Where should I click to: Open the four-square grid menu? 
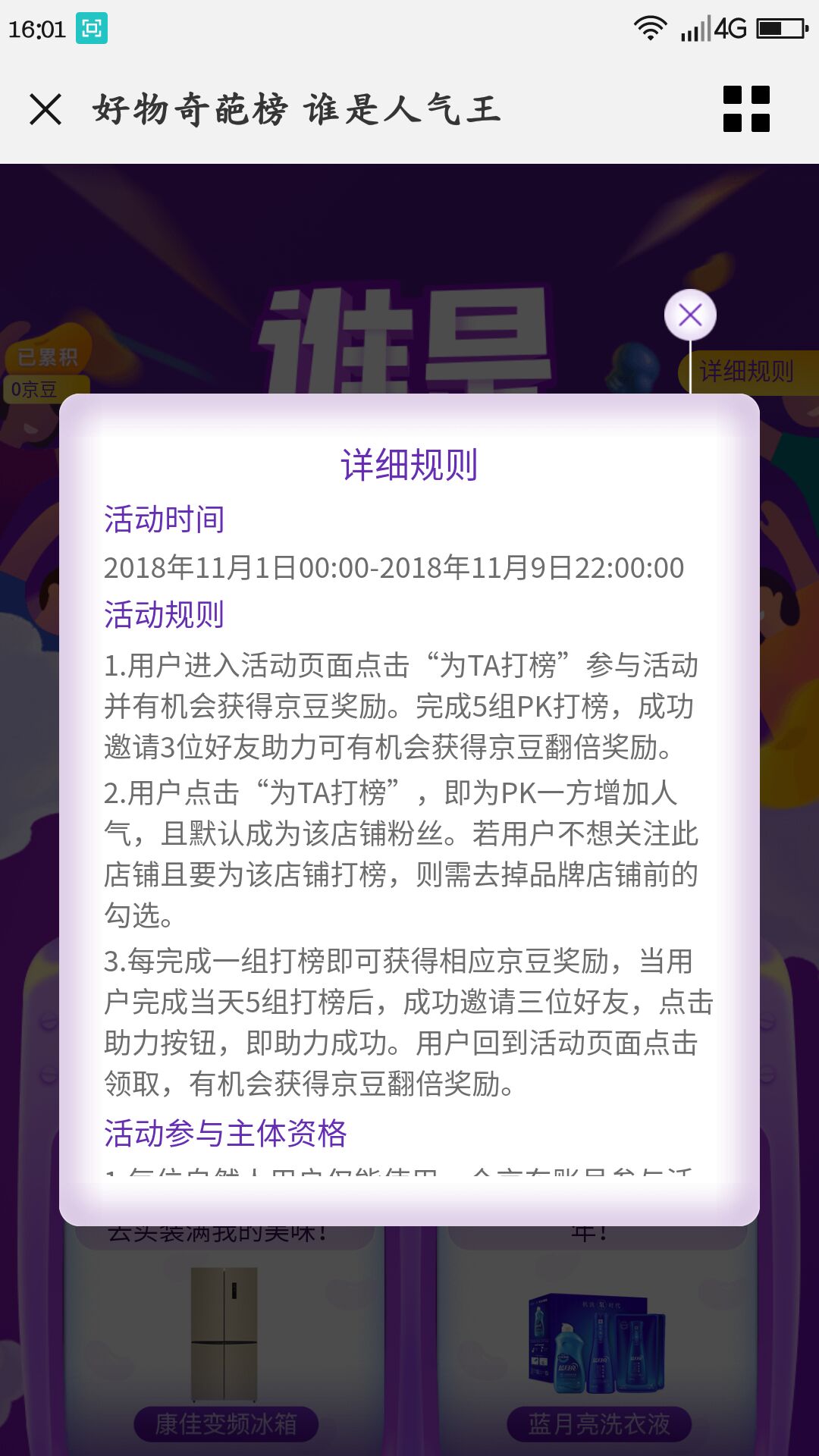point(746,109)
